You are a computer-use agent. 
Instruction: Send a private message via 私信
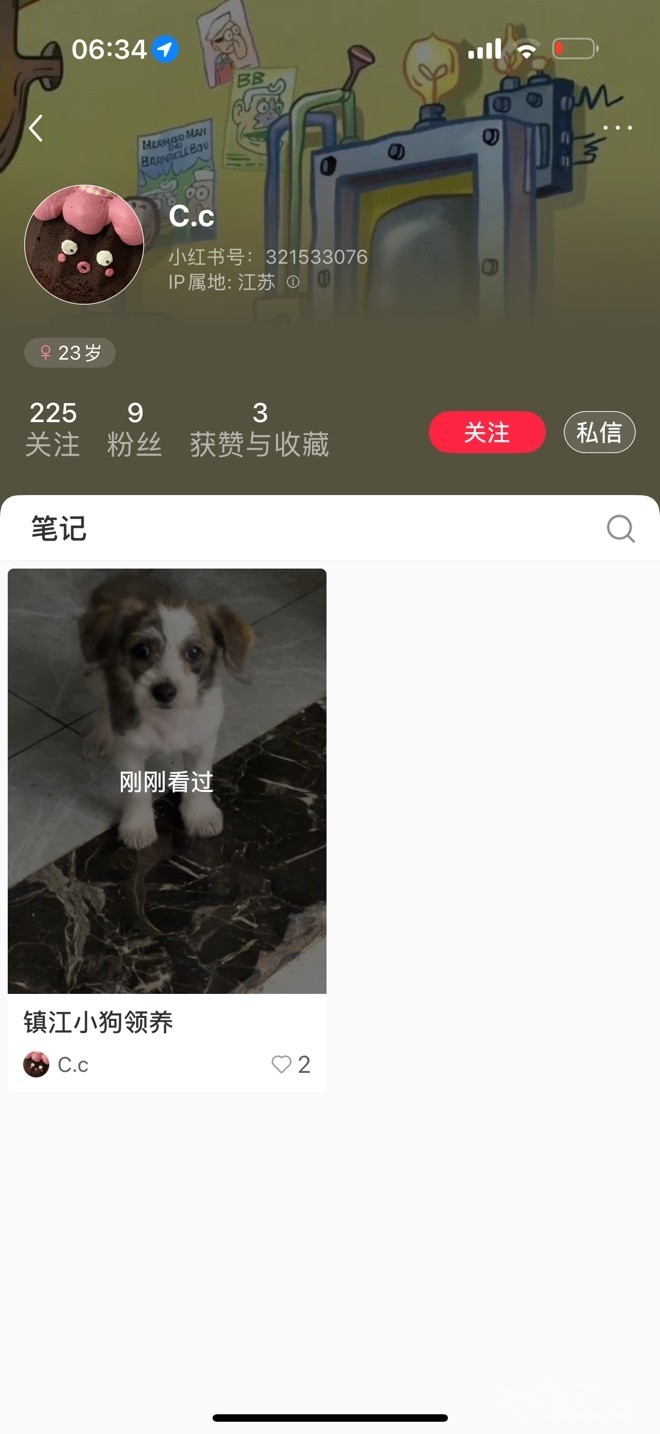pyautogui.click(x=599, y=432)
